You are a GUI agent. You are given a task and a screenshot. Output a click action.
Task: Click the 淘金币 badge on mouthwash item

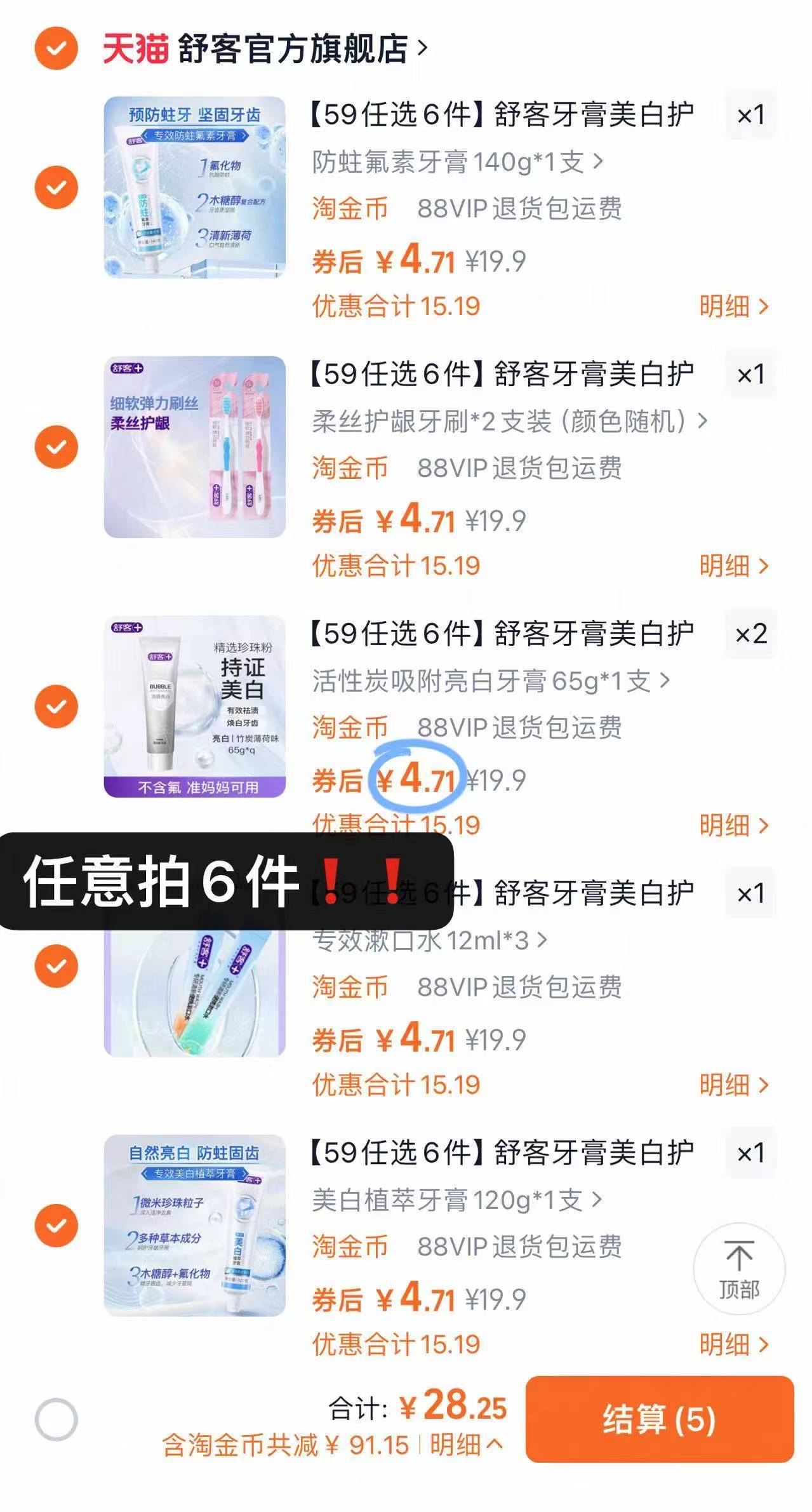(x=349, y=986)
